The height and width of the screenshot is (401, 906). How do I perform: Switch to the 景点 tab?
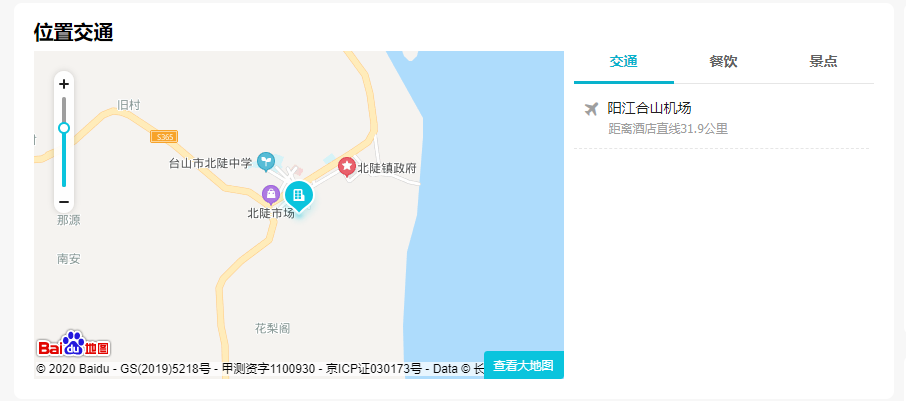(823, 61)
